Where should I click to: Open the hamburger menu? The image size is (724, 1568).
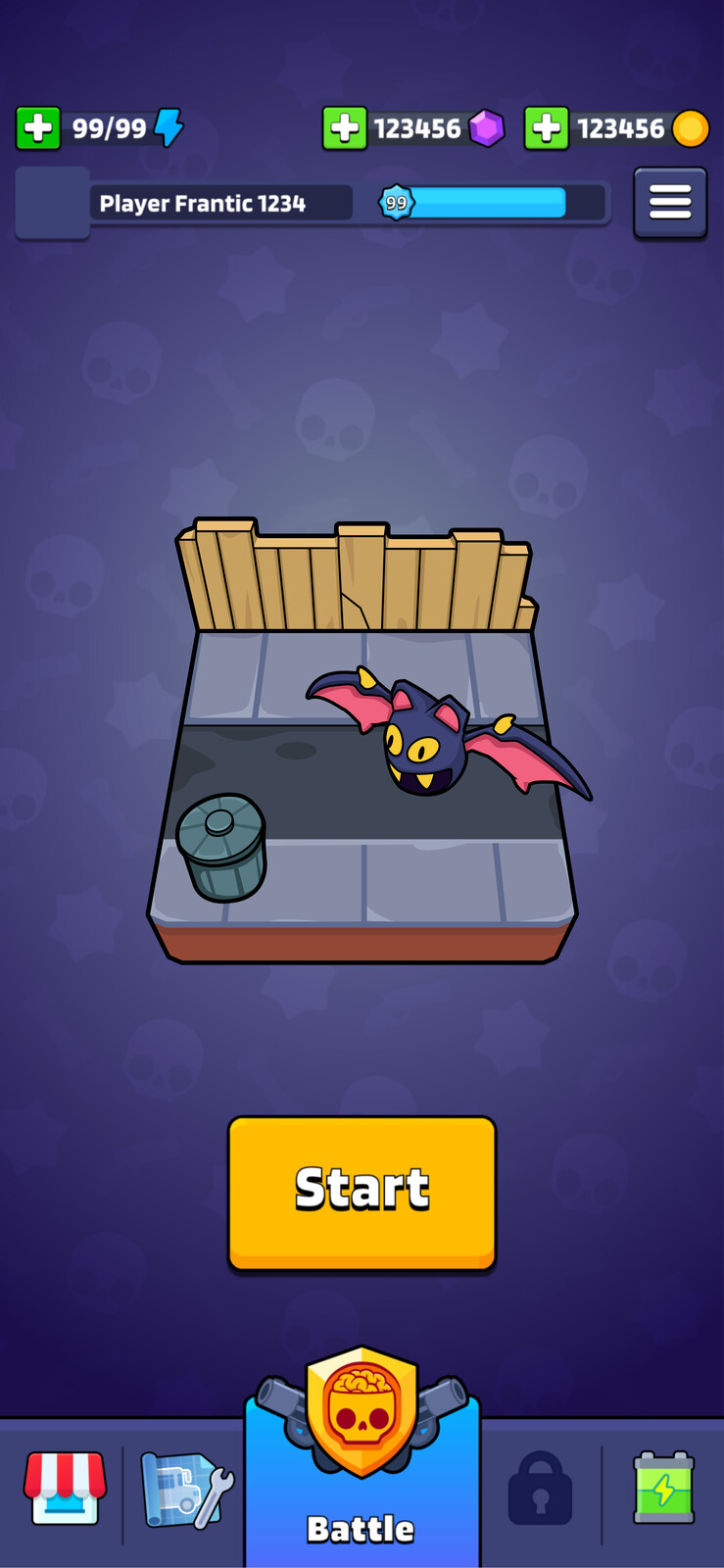click(x=670, y=203)
